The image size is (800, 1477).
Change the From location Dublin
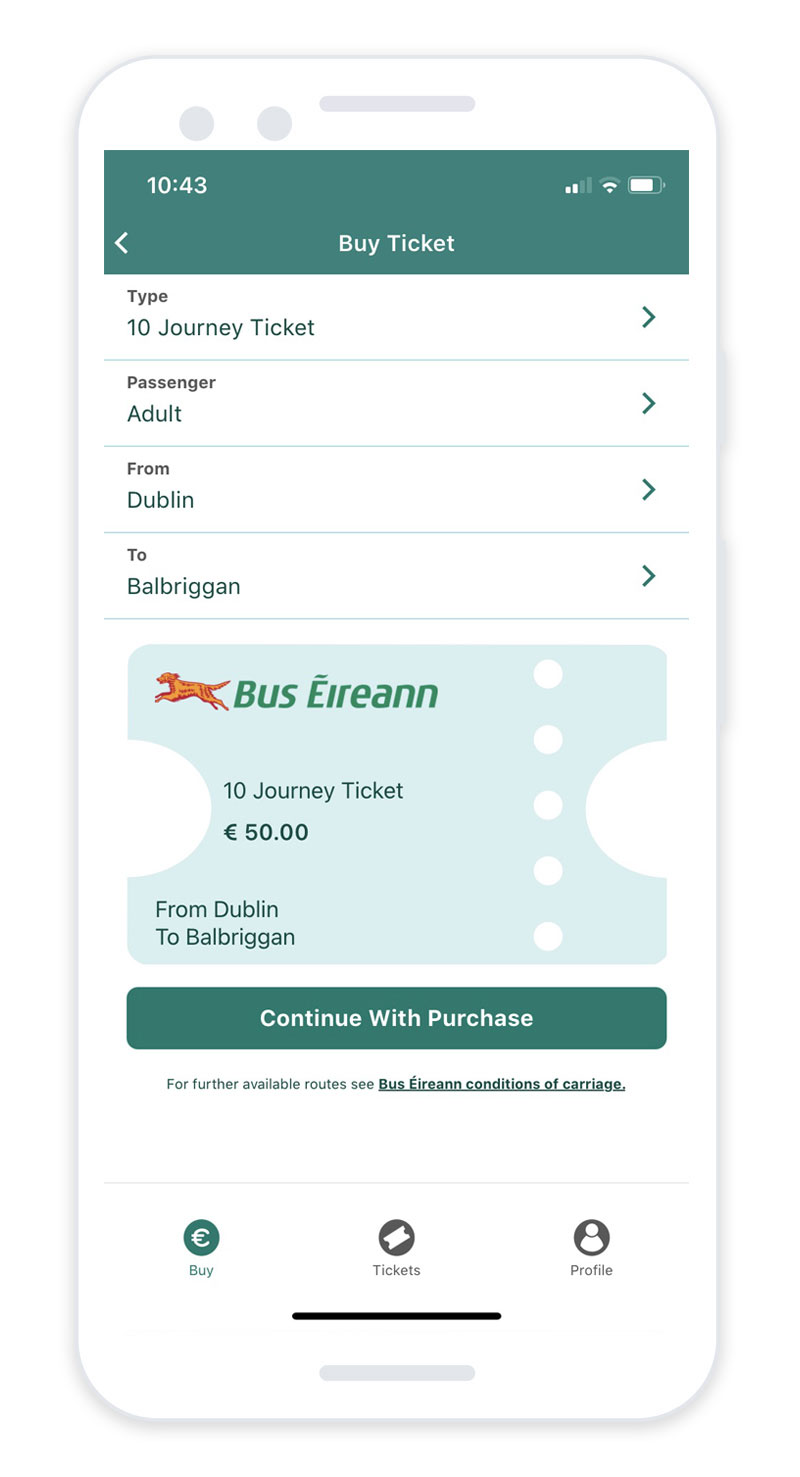[396, 489]
